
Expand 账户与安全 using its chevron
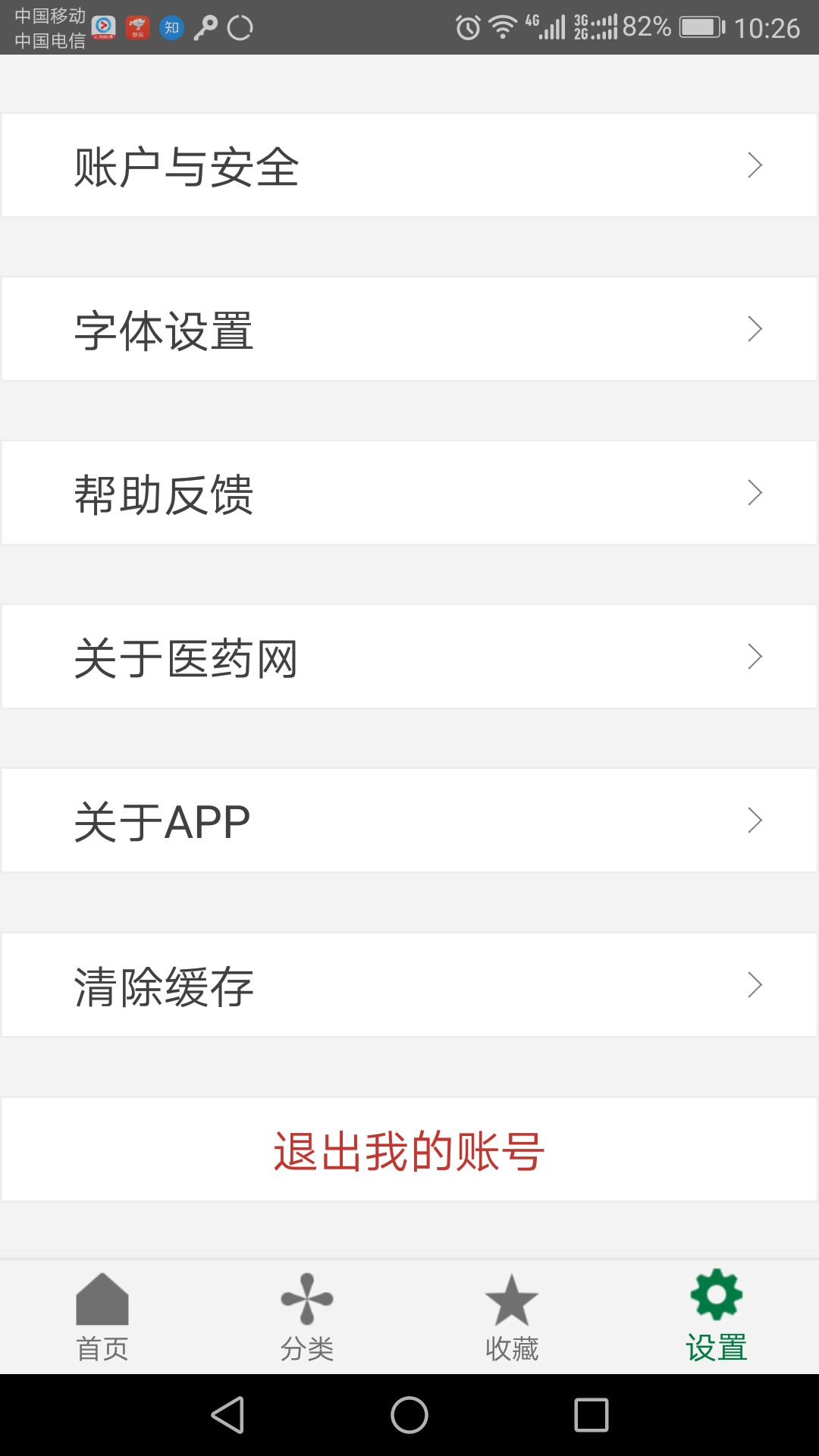pyautogui.click(x=753, y=165)
